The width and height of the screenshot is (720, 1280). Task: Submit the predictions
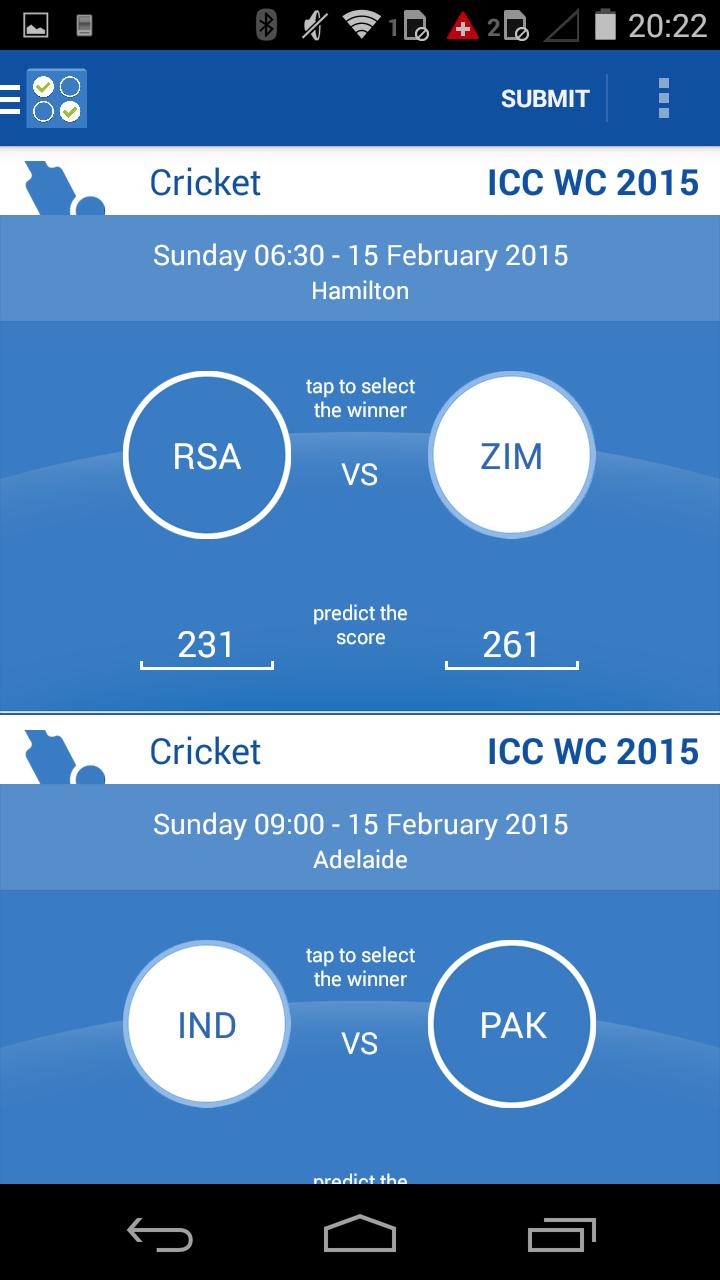(x=545, y=99)
